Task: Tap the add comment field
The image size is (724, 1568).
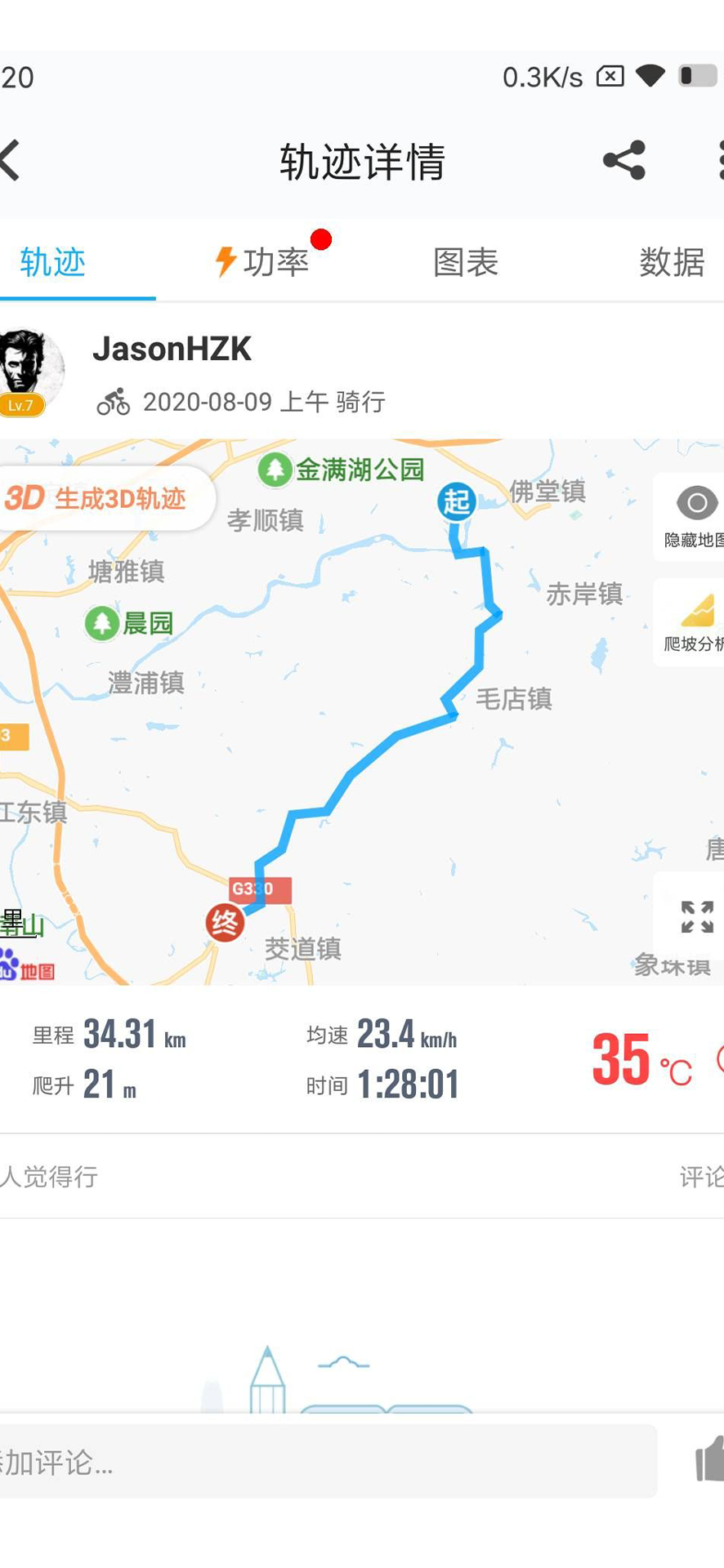Action: coord(327,1462)
